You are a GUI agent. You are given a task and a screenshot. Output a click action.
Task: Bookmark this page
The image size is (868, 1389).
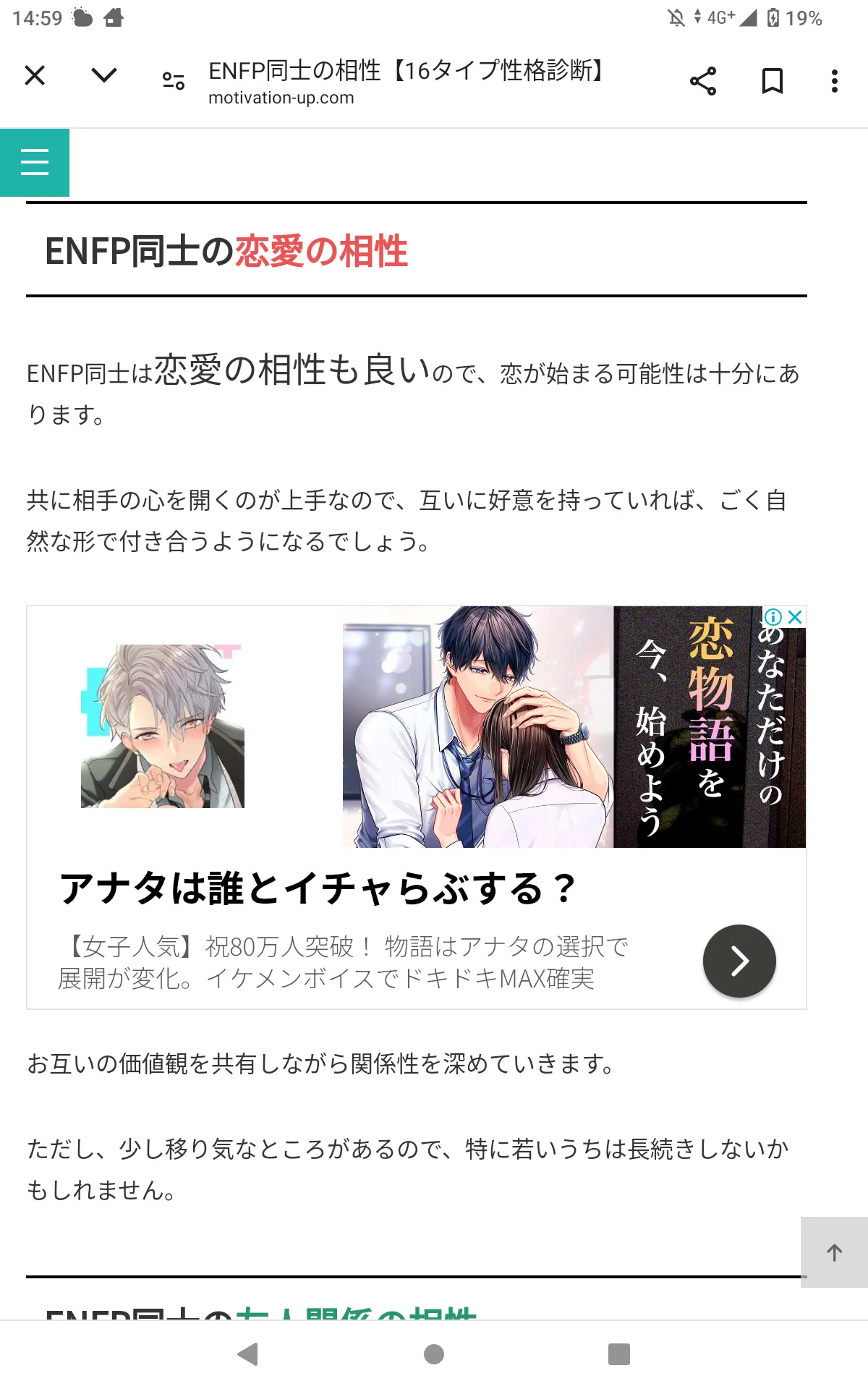coord(773,81)
